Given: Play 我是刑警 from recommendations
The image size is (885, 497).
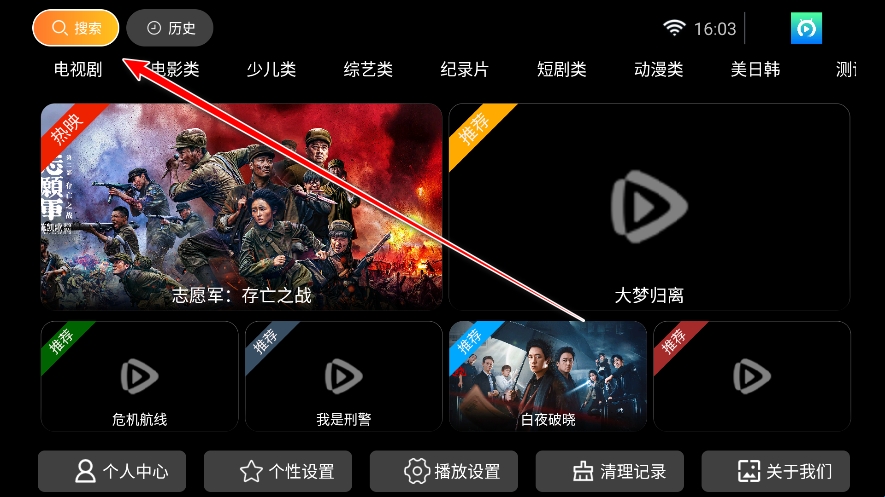Looking at the screenshot, I should (344, 376).
